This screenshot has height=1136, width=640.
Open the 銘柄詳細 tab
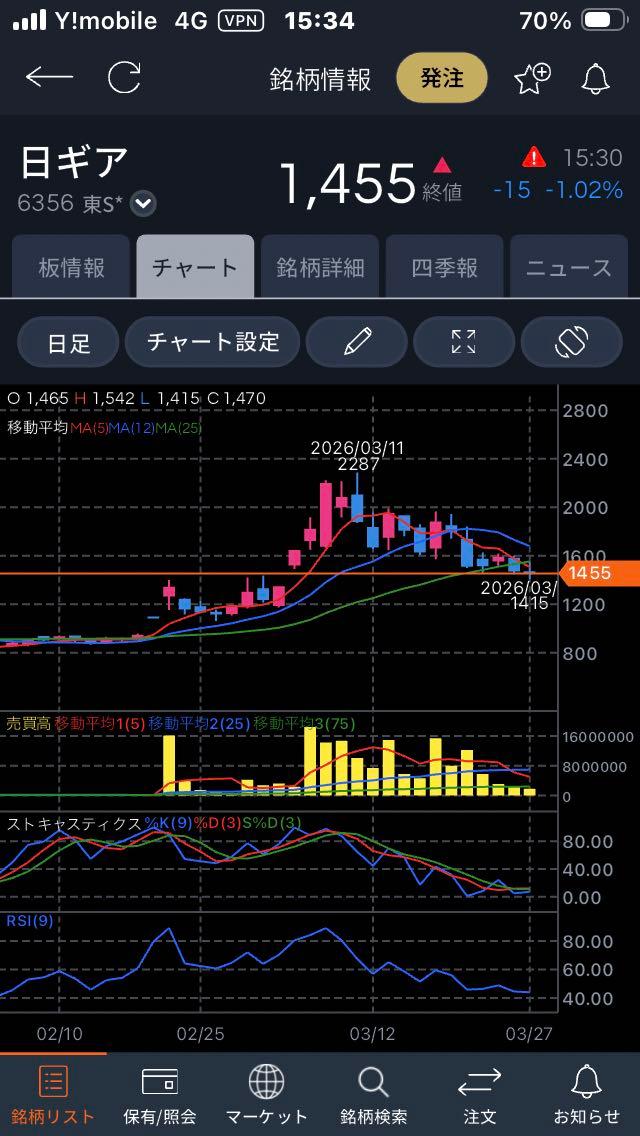tap(320, 267)
